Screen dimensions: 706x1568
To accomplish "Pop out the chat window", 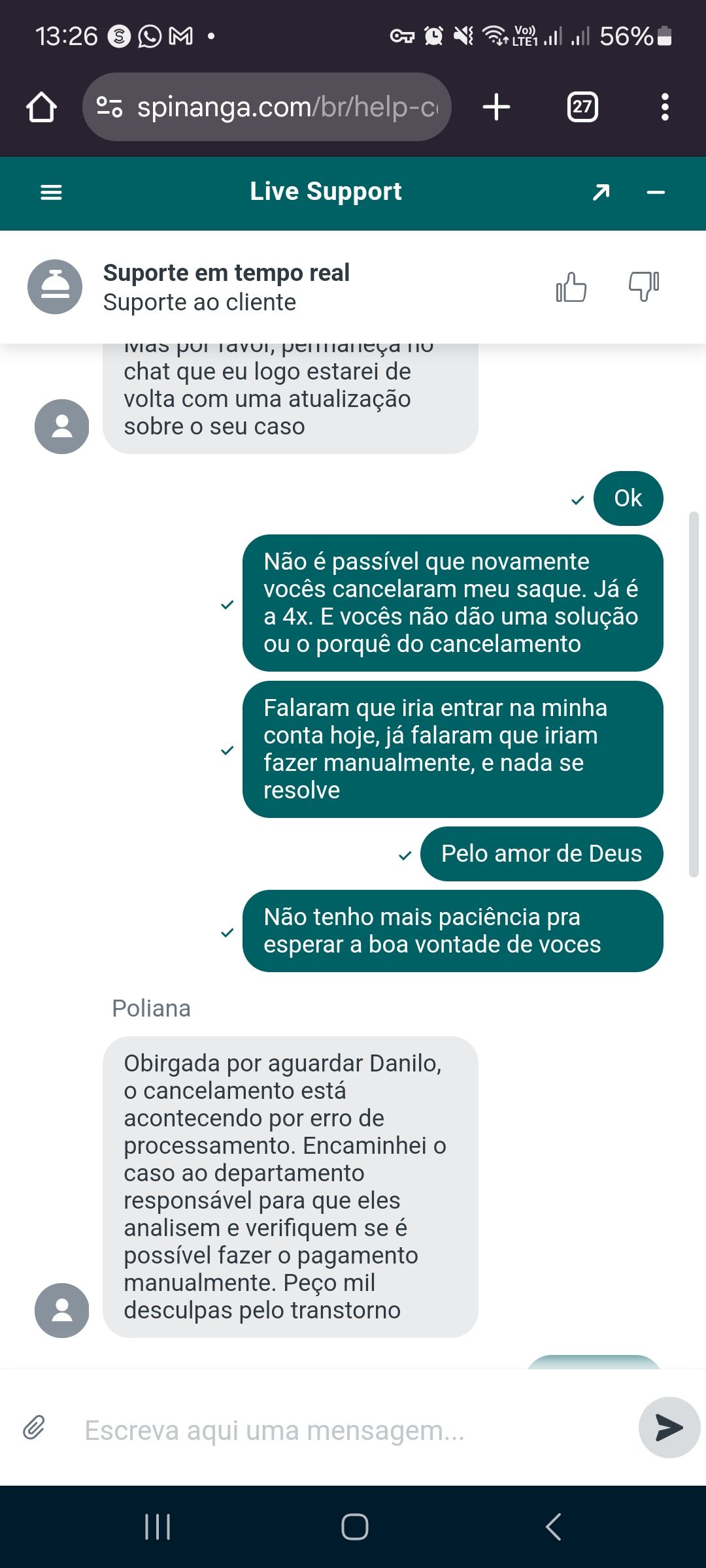I will click(601, 192).
